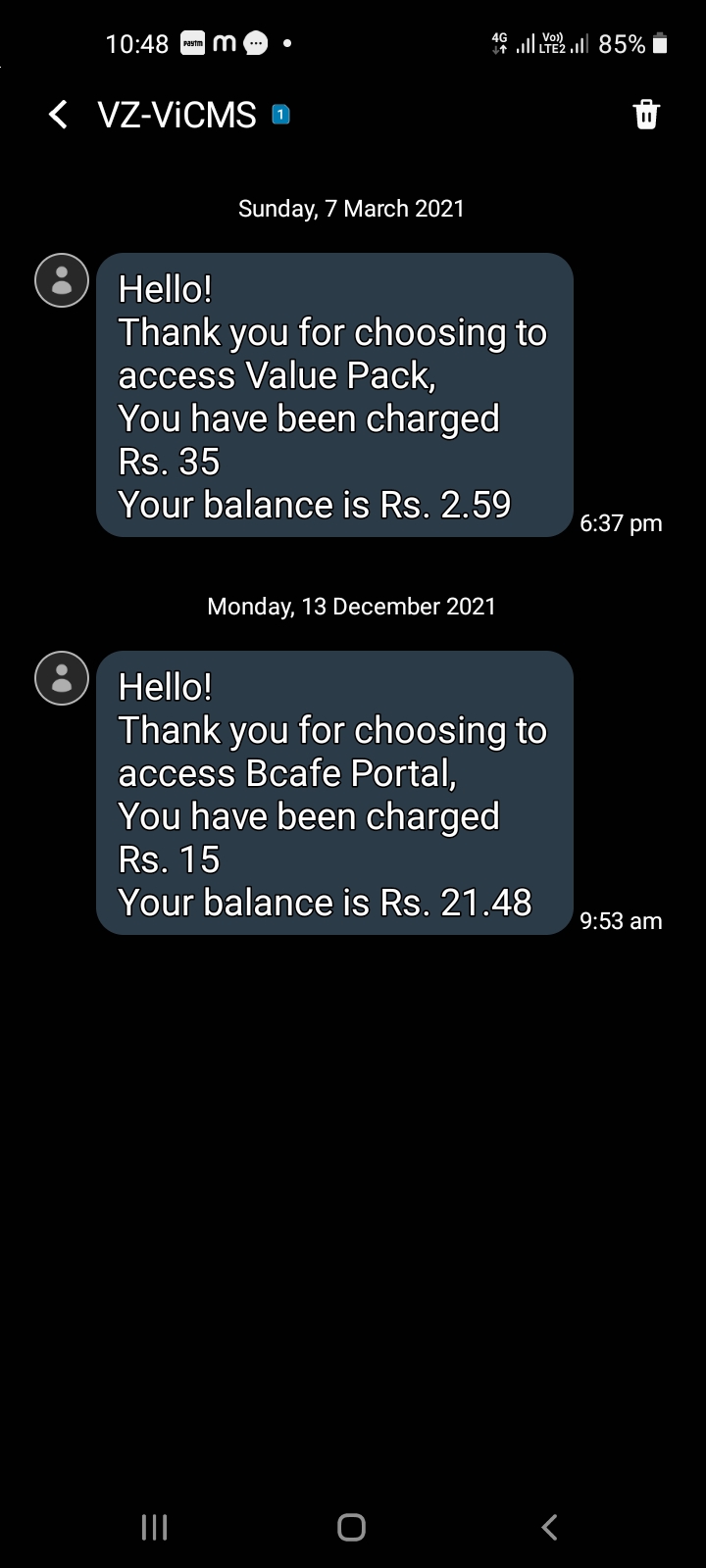Go to the home screen
Image resolution: width=706 pixels, height=1568 pixels.
click(352, 1527)
